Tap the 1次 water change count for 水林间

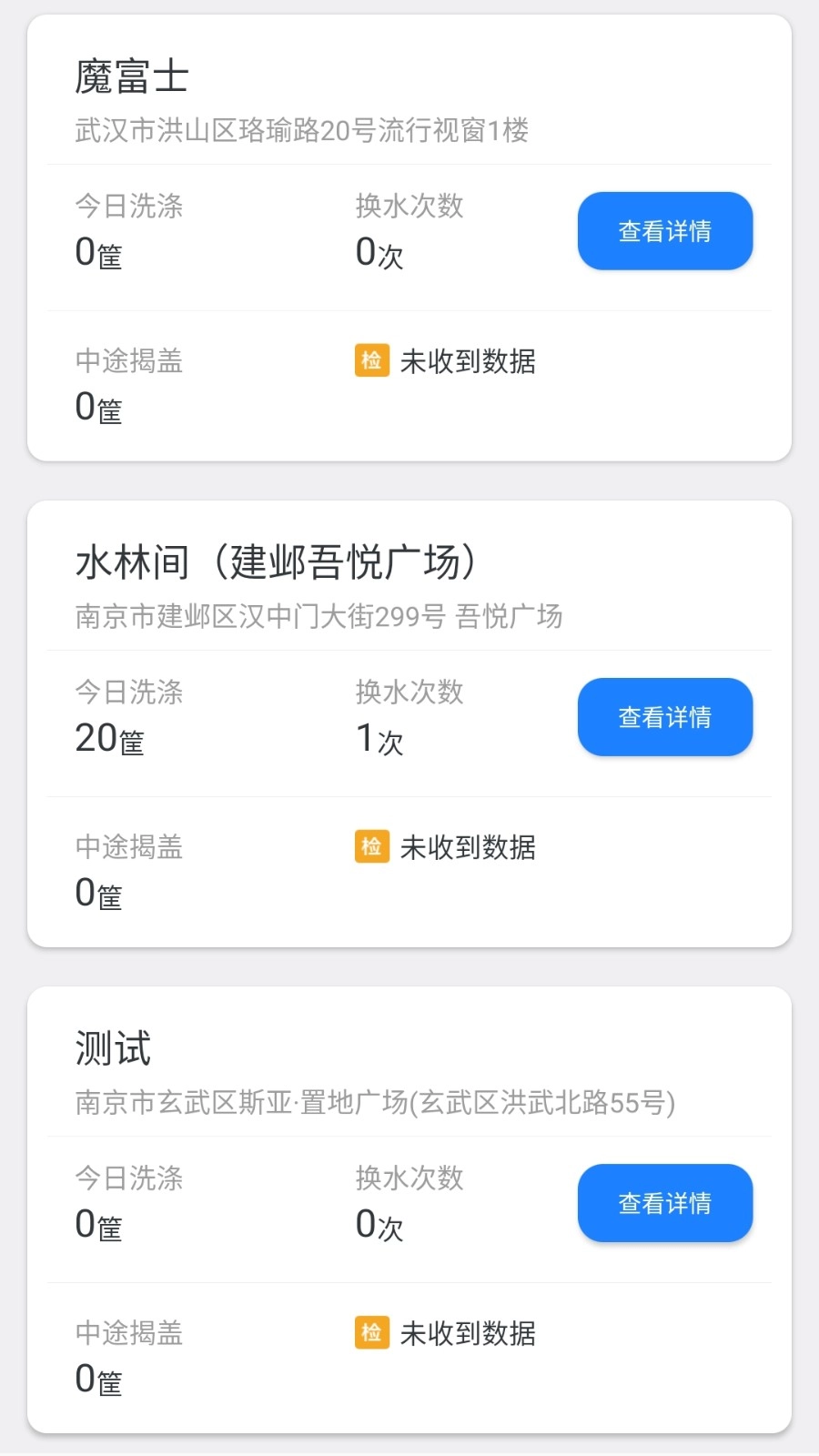click(378, 739)
